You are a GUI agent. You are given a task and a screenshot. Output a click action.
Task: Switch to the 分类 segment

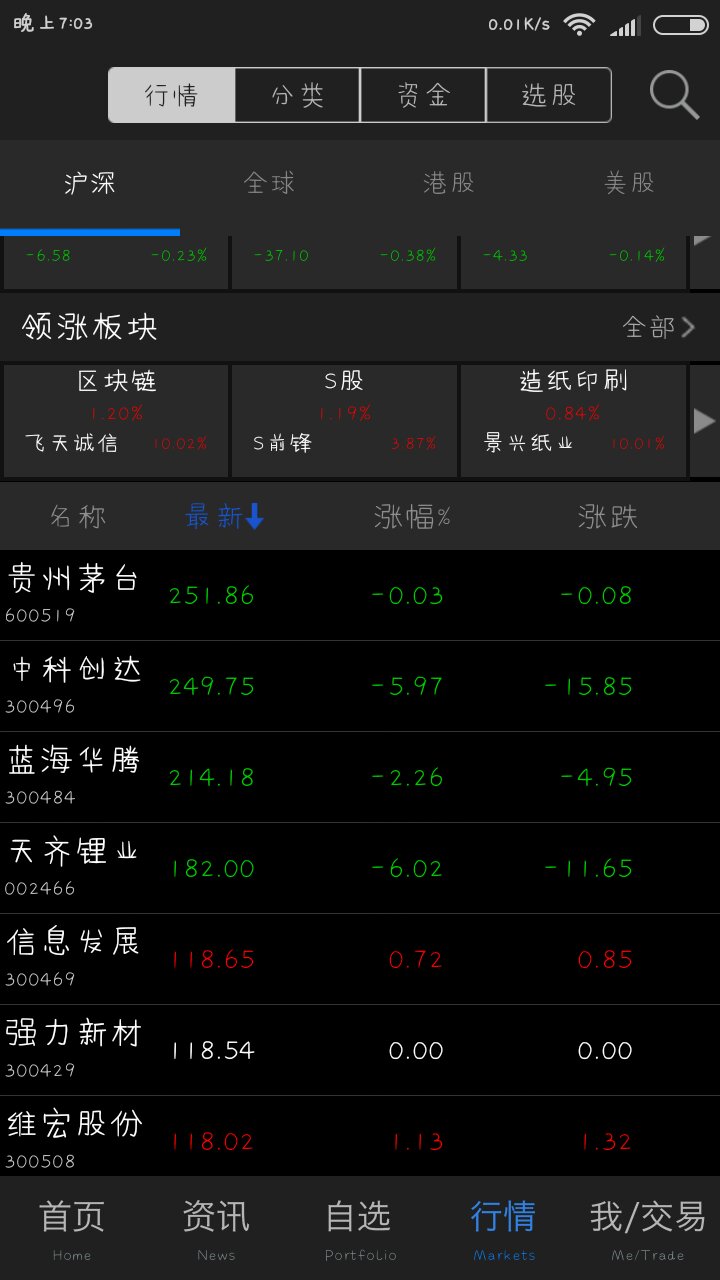[298, 95]
